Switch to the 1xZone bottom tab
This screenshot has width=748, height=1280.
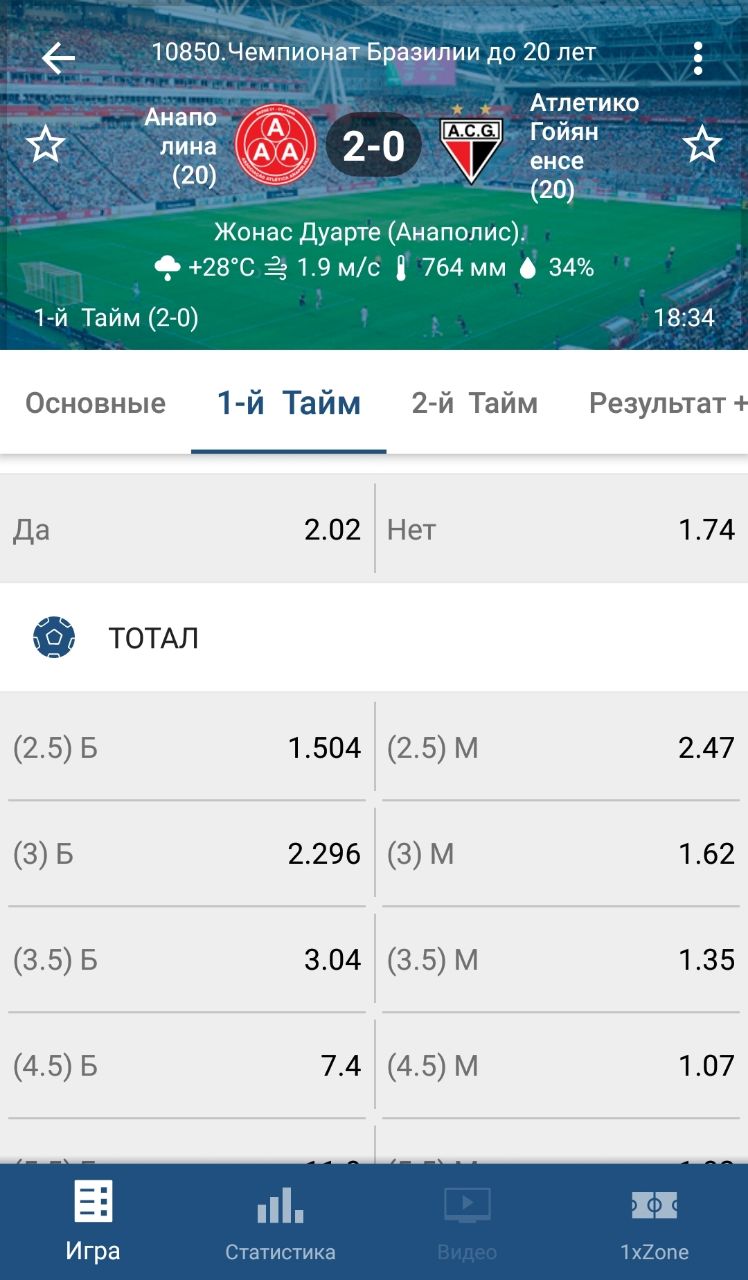pos(654,1222)
